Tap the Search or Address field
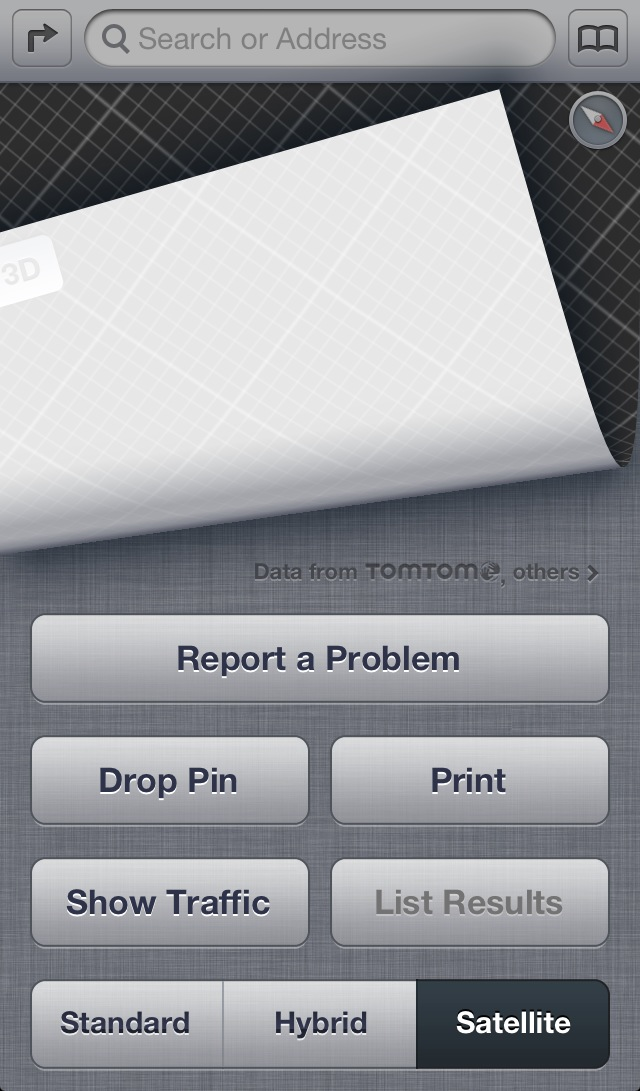This screenshot has height=1091, width=640. click(320, 39)
